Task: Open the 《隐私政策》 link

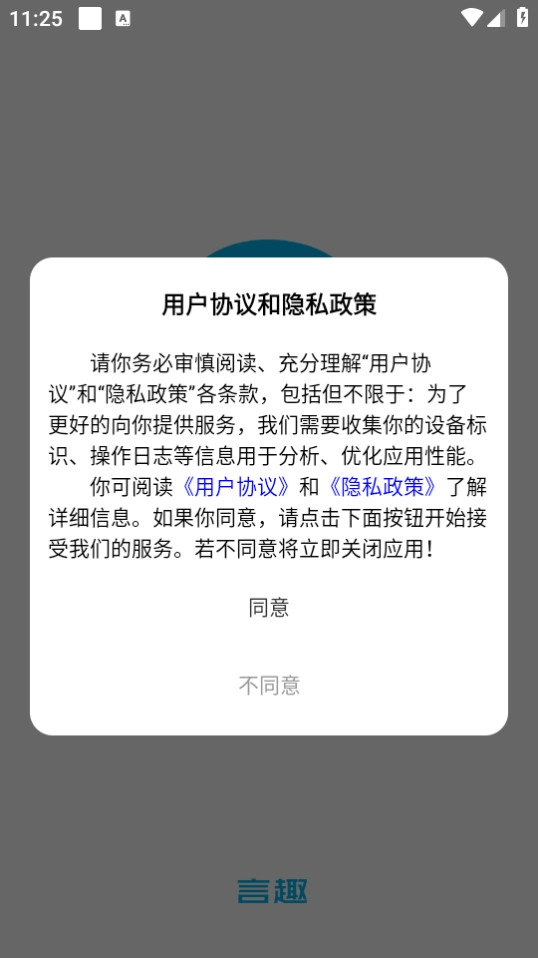Action: 382,487
